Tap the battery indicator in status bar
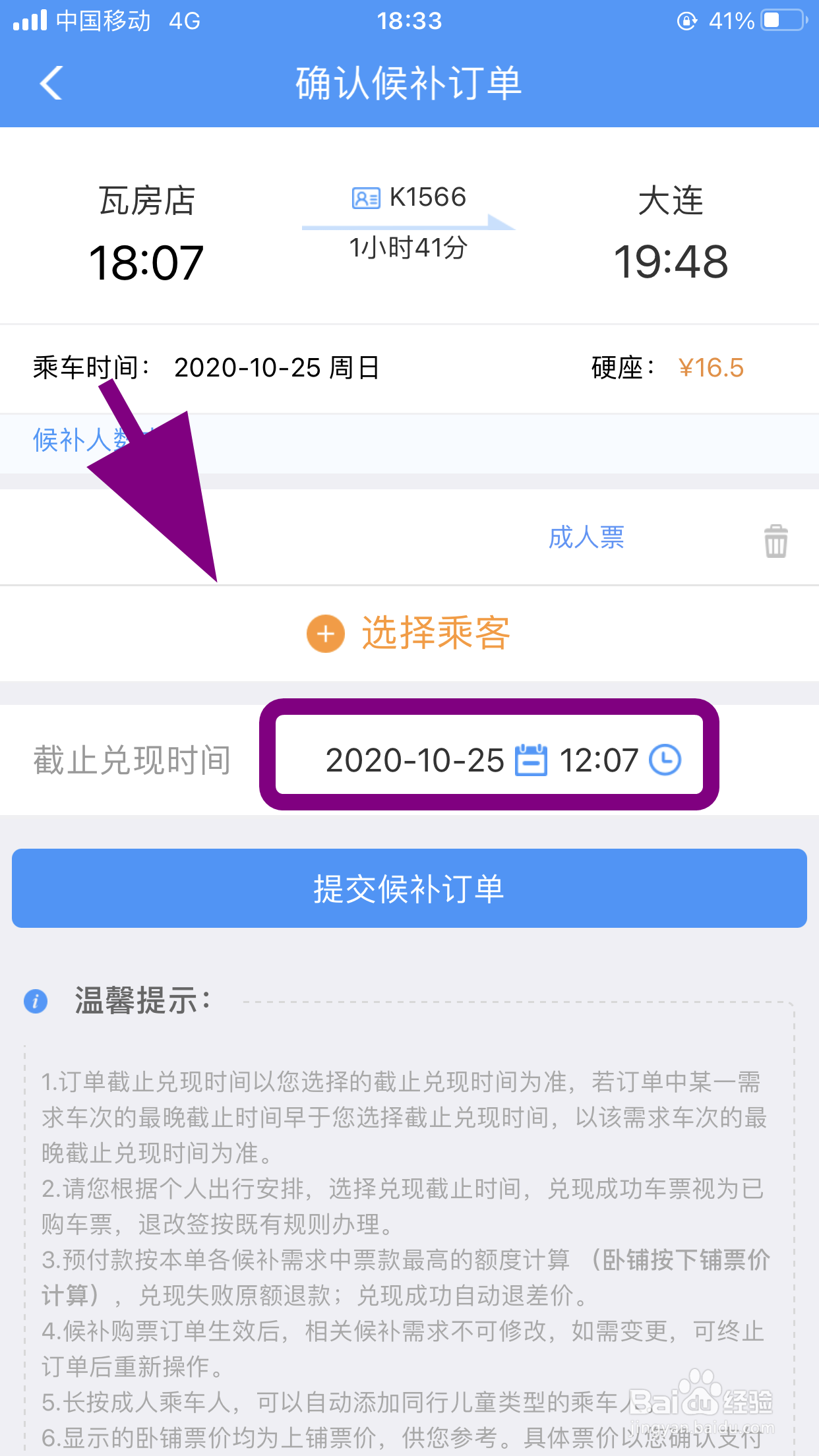Viewport: 819px width, 1456px height. tap(778, 21)
